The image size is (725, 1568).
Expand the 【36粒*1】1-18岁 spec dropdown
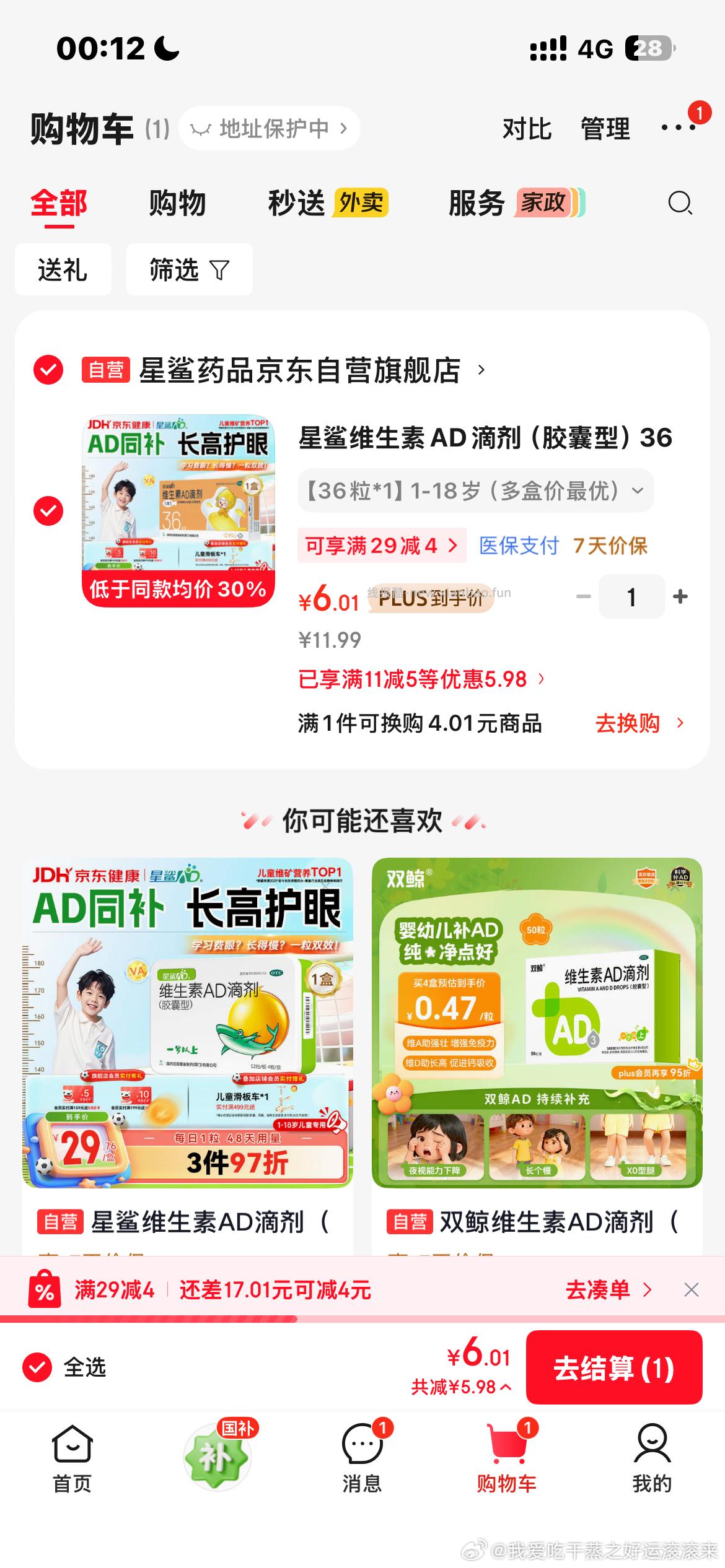coord(475,490)
